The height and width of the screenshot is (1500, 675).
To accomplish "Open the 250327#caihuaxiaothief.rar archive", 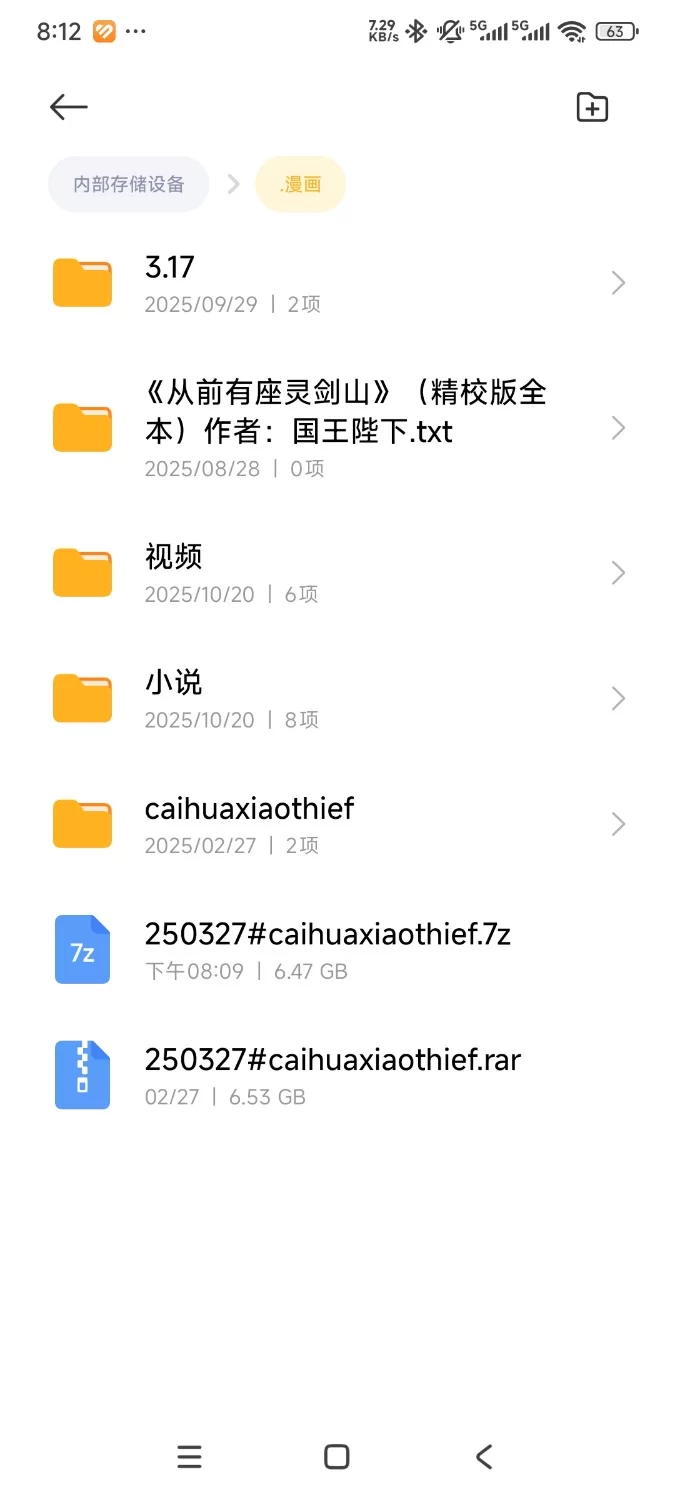I will coord(337,1075).
